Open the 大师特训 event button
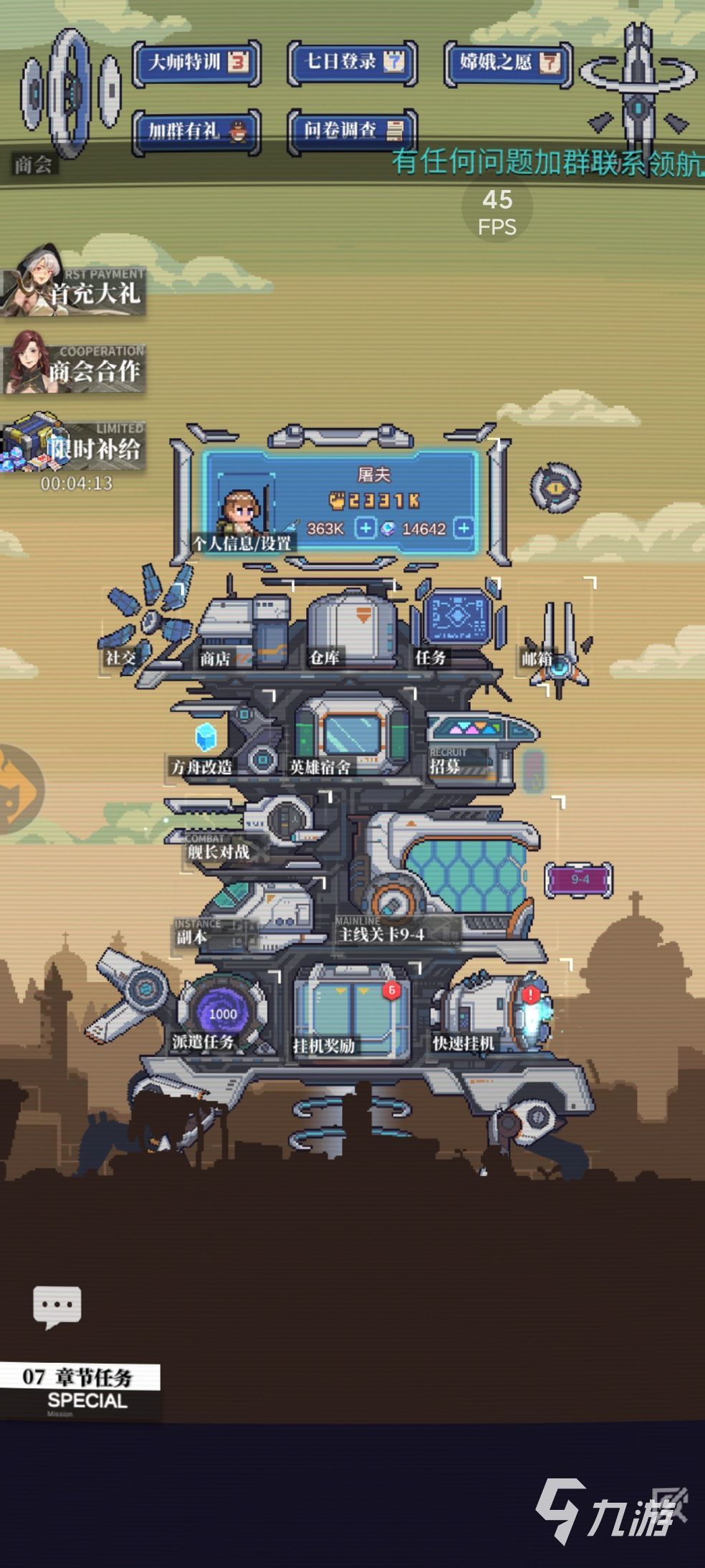 point(196,63)
